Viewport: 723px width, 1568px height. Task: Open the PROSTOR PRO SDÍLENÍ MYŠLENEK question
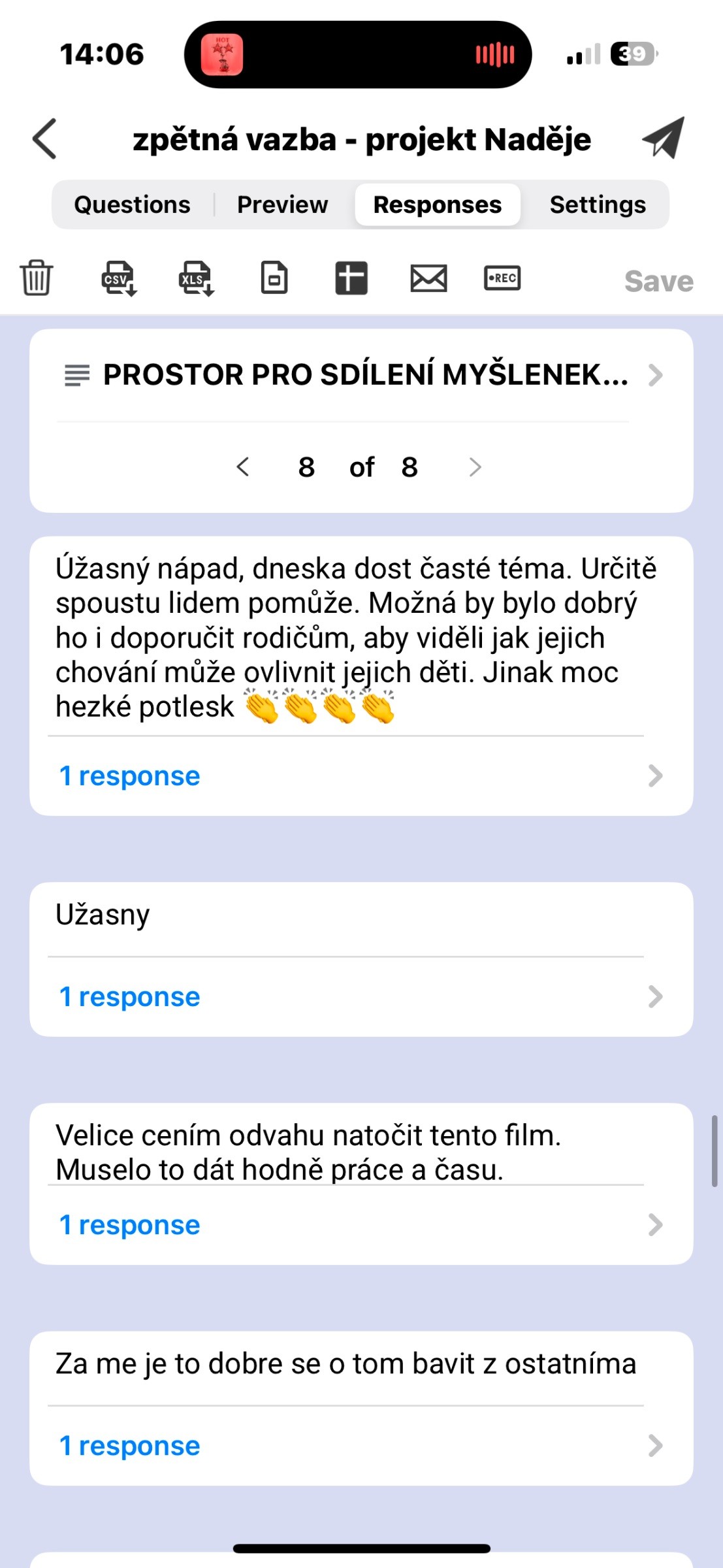362,375
